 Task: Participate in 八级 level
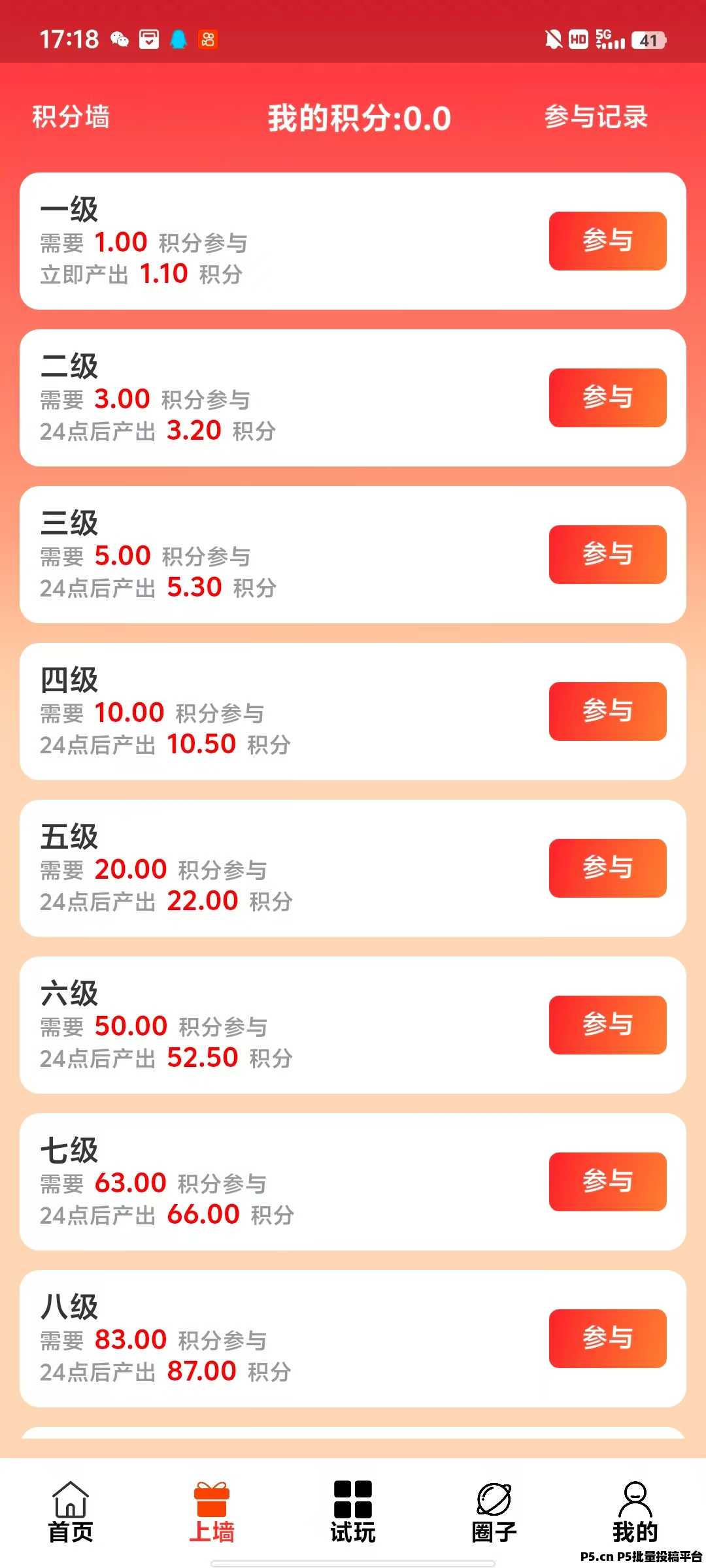click(x=607, y=1339)
